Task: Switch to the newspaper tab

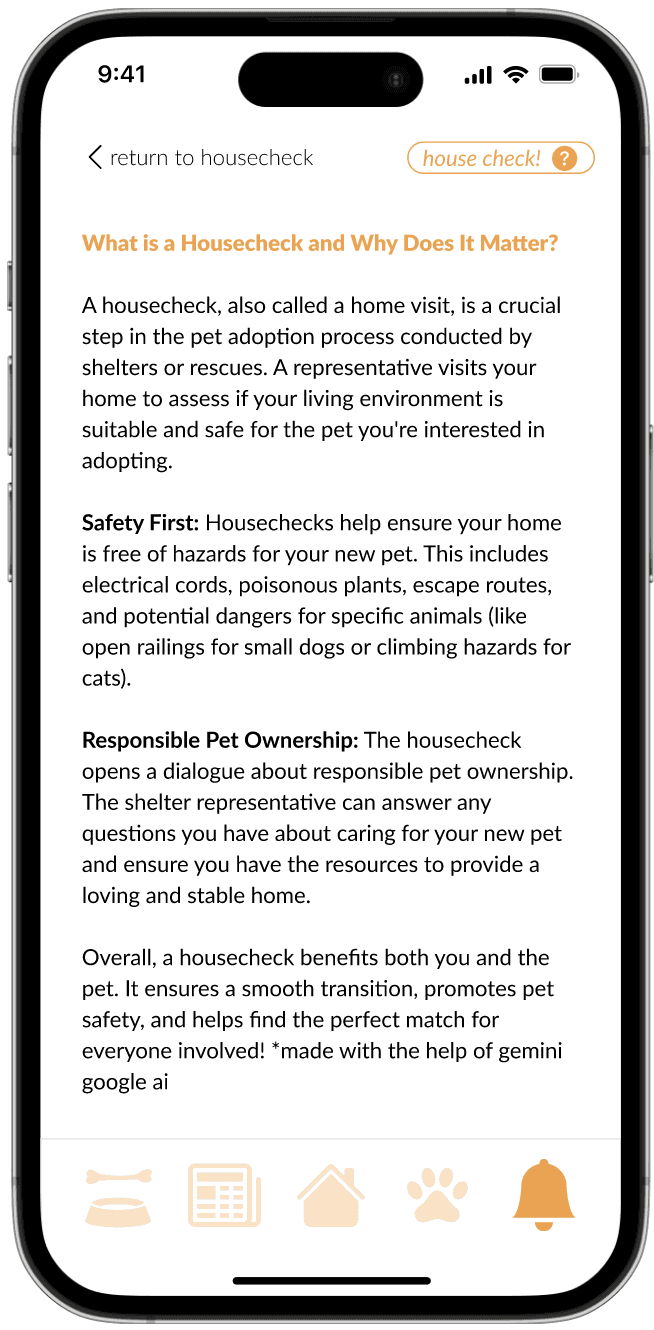Action: click(225, 1195)
